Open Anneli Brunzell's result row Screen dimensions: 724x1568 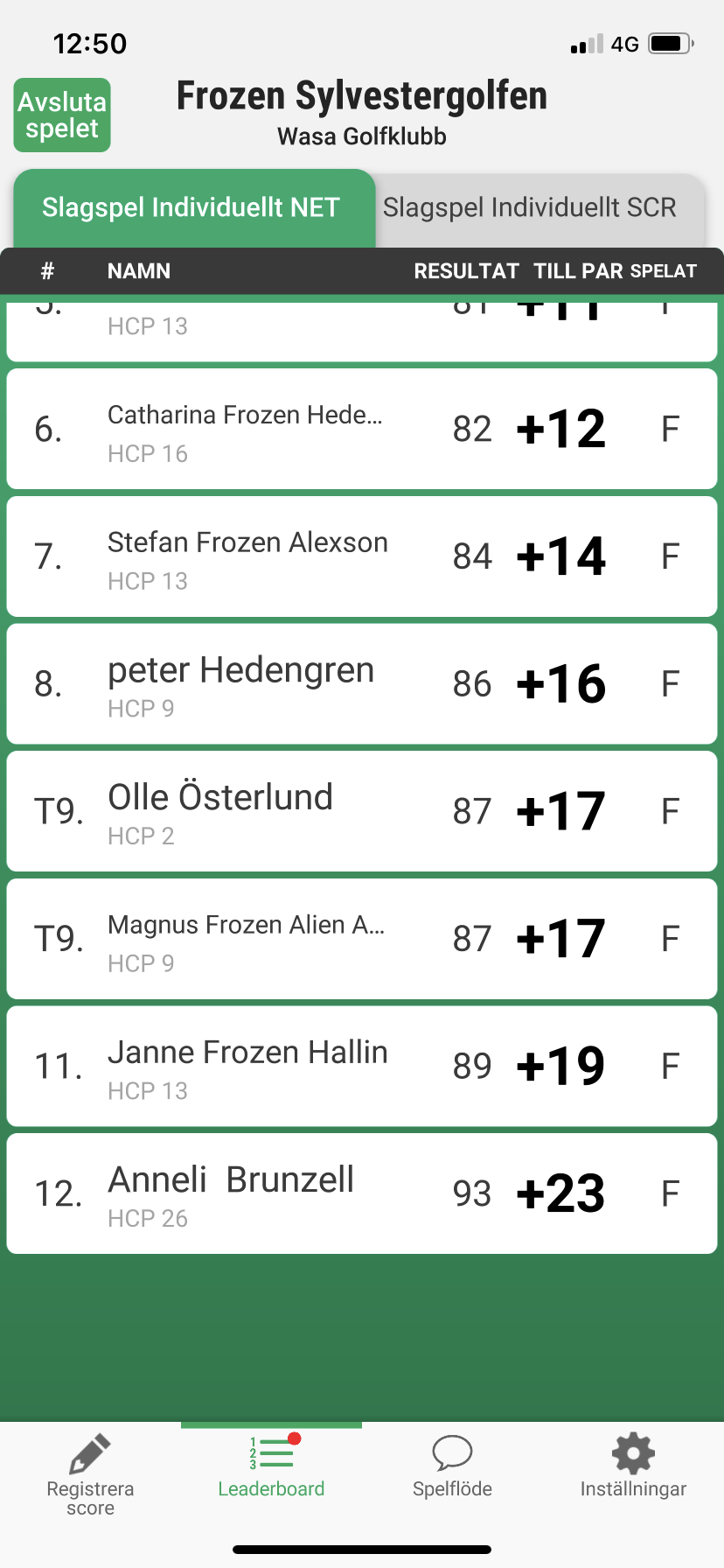[362, 1193]
